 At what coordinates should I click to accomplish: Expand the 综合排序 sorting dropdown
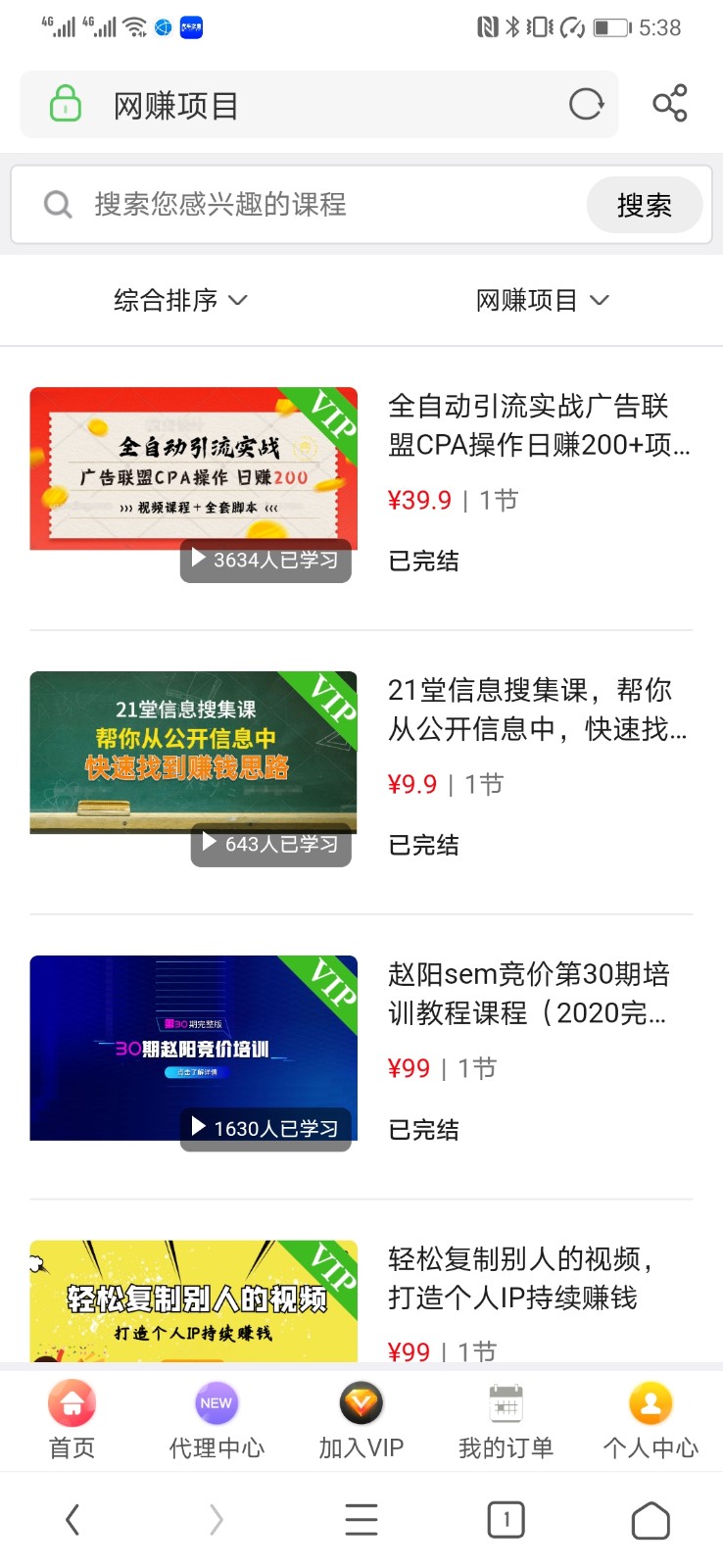coord(180,300)
